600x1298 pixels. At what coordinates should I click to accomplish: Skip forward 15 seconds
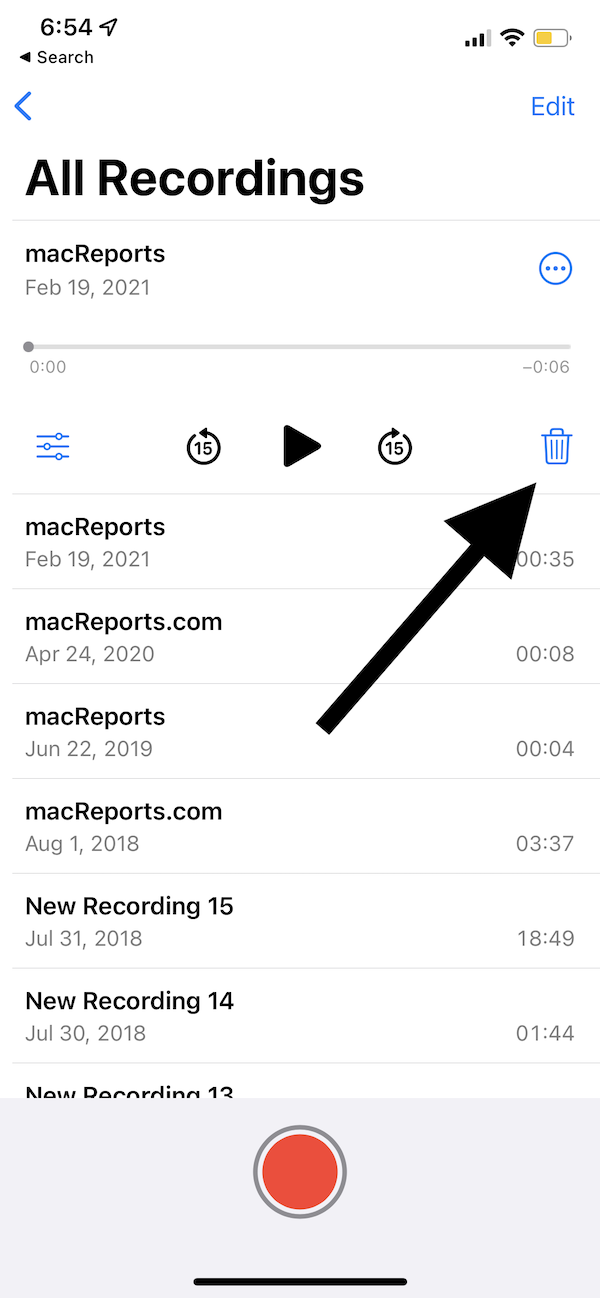point(395,447)
